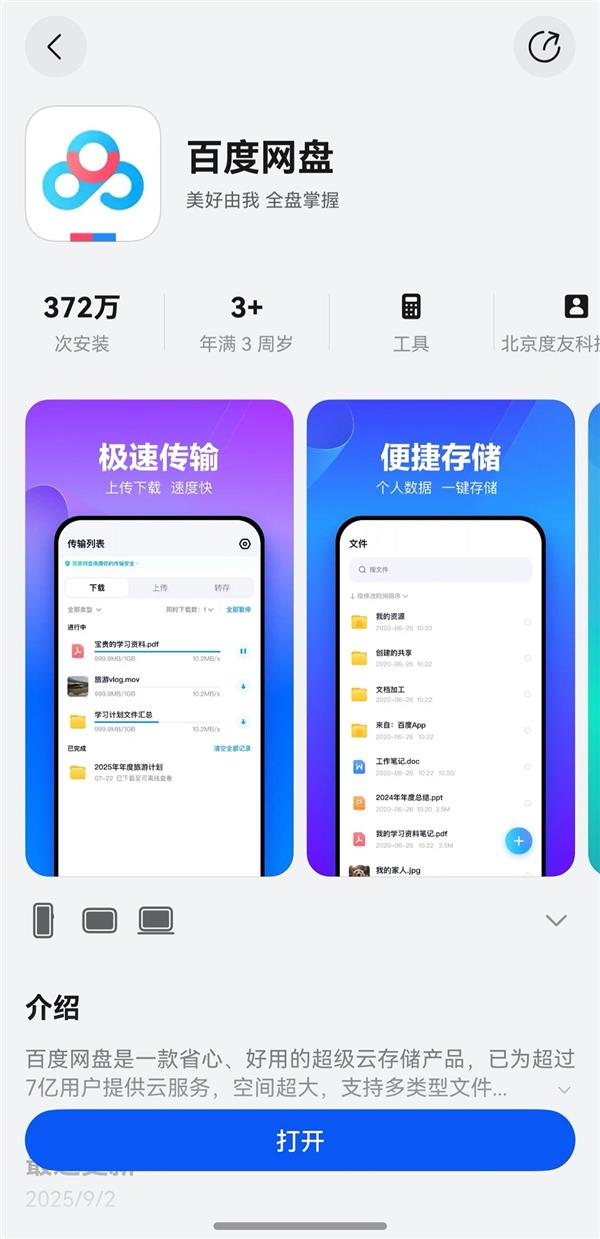Image resolution: width=600 pixels, height=1239 pixels.
Task: Expand the supported devices chevron
Action: [556, 920]
